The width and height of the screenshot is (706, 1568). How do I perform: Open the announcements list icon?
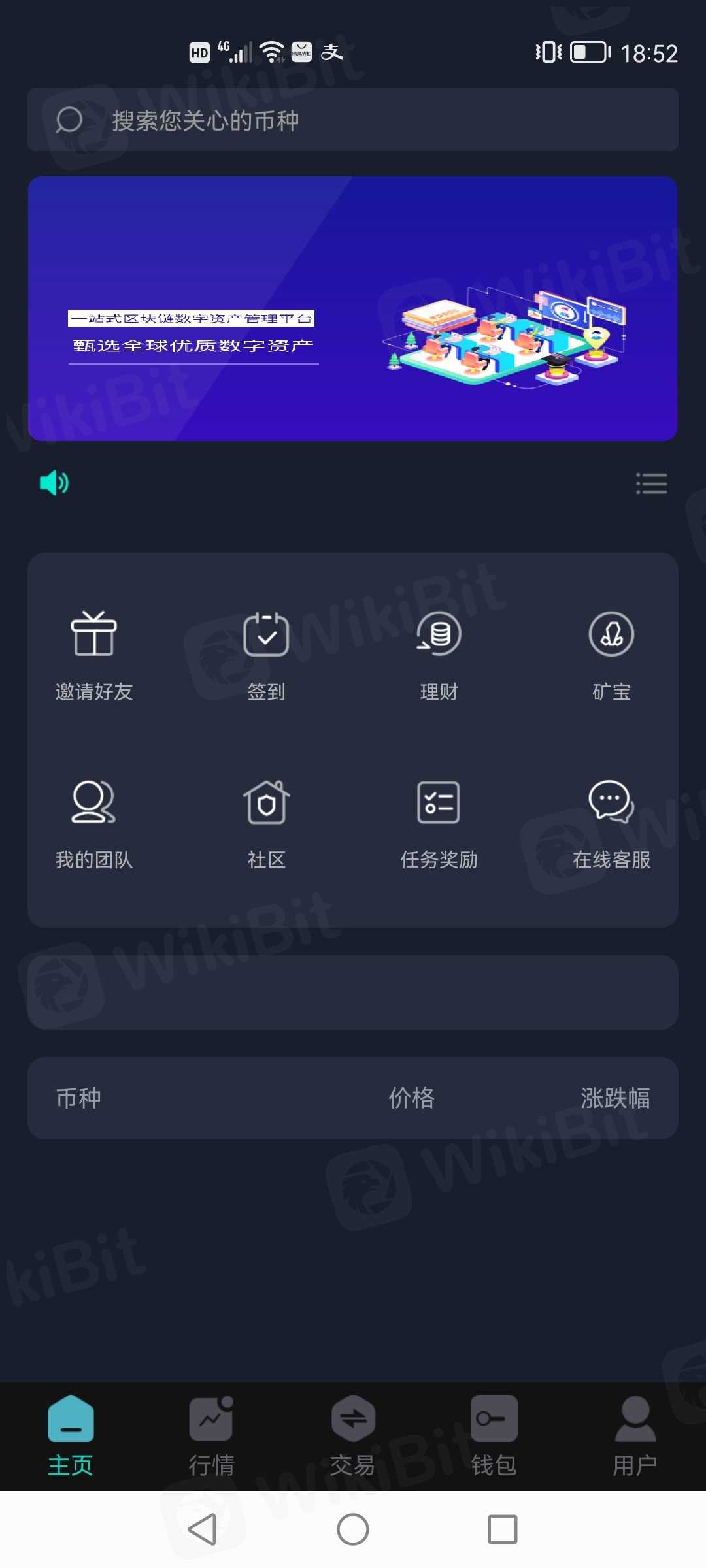[x=651, y=483]
